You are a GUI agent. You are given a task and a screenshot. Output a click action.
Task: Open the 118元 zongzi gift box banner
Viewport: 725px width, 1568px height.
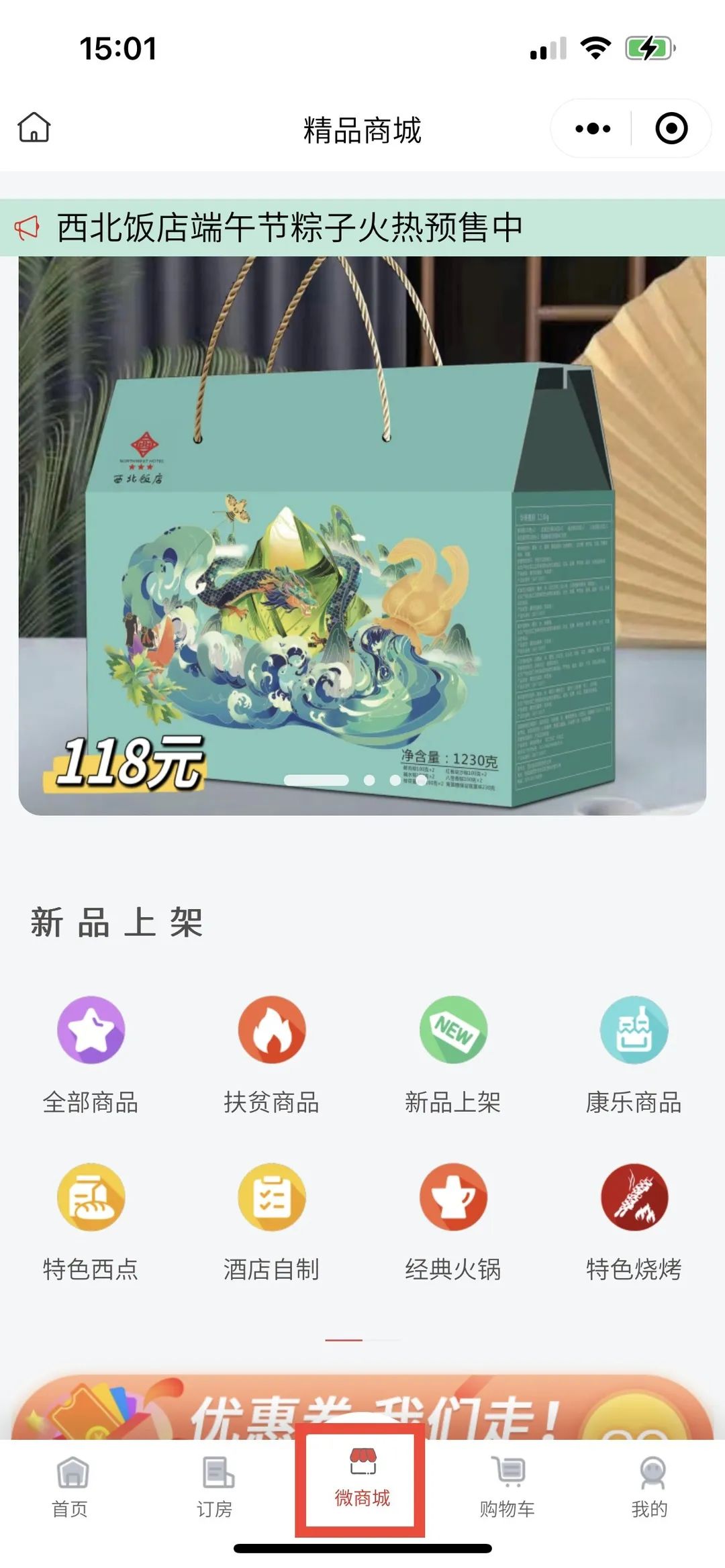[x=362, y=535]
